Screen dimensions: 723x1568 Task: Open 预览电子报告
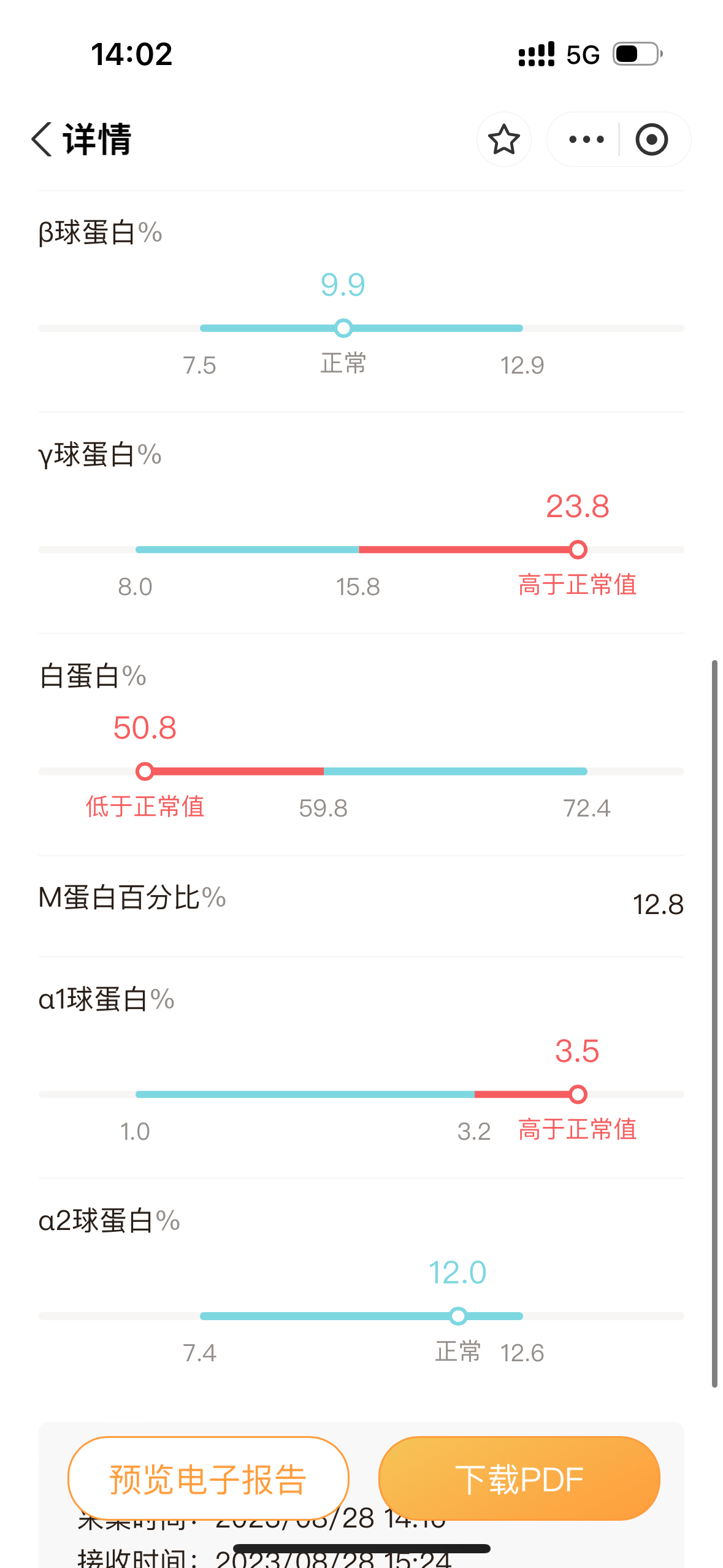[x=208, y=1478]
